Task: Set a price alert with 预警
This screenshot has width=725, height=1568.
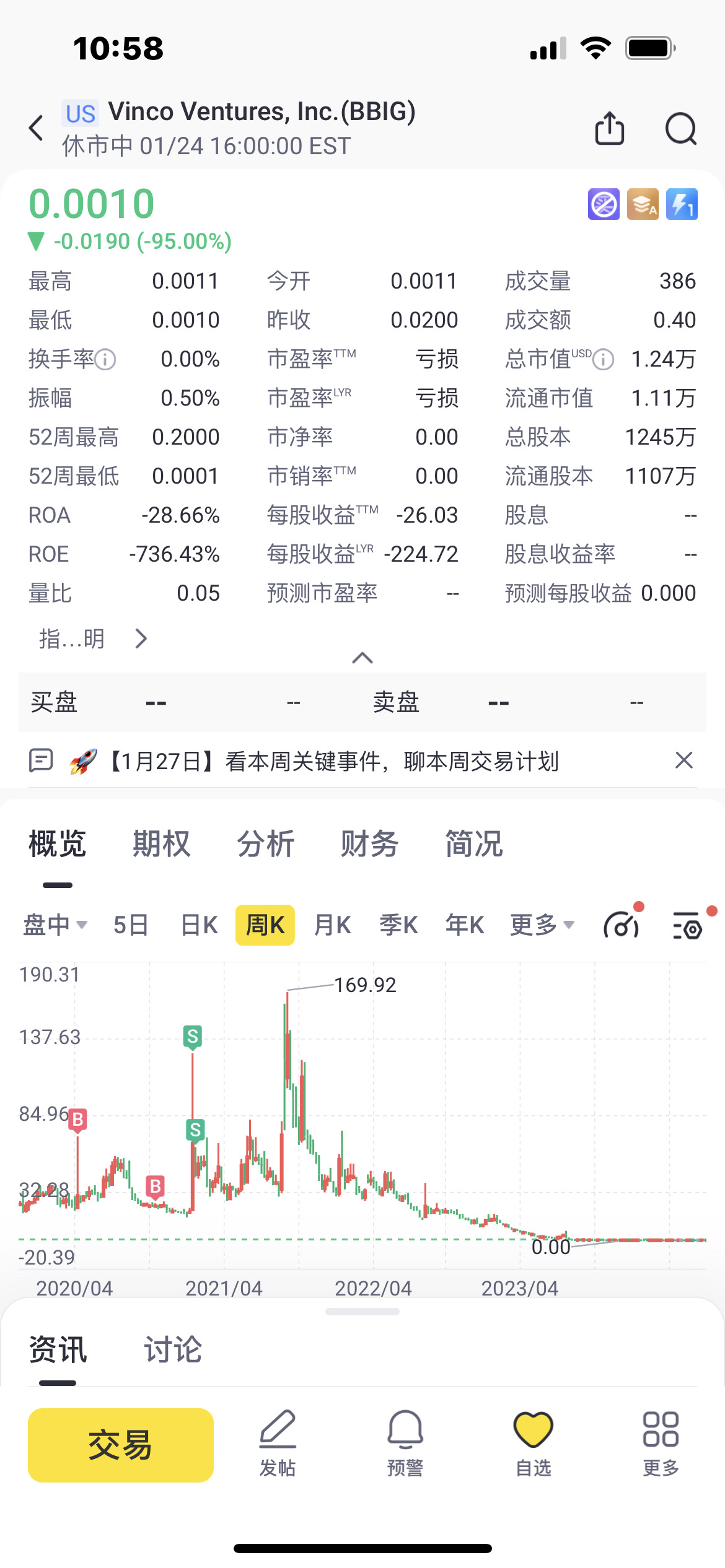Action: click(x=405, y=1444)
